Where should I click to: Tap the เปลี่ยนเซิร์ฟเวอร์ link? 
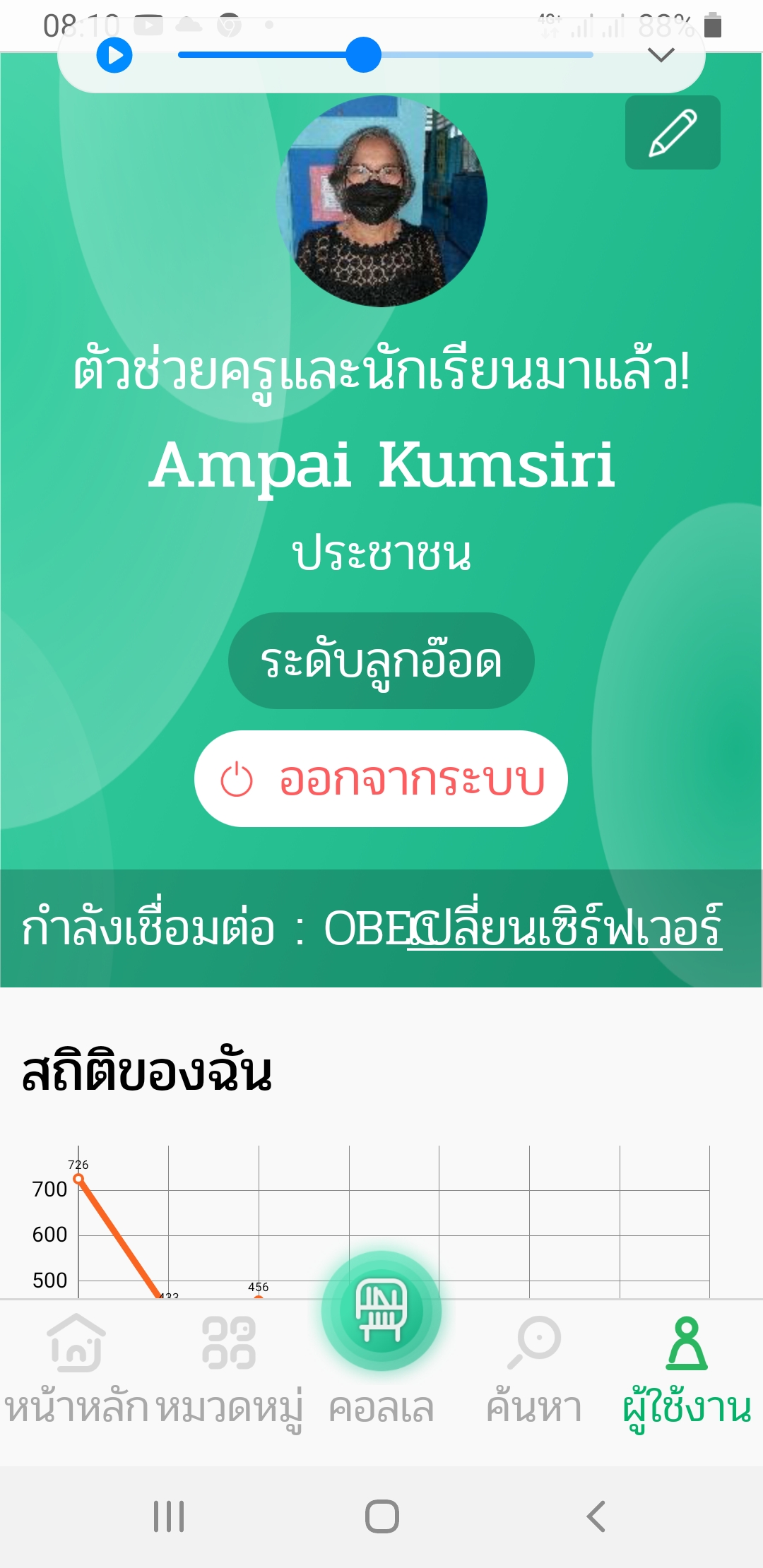(564, 927)
